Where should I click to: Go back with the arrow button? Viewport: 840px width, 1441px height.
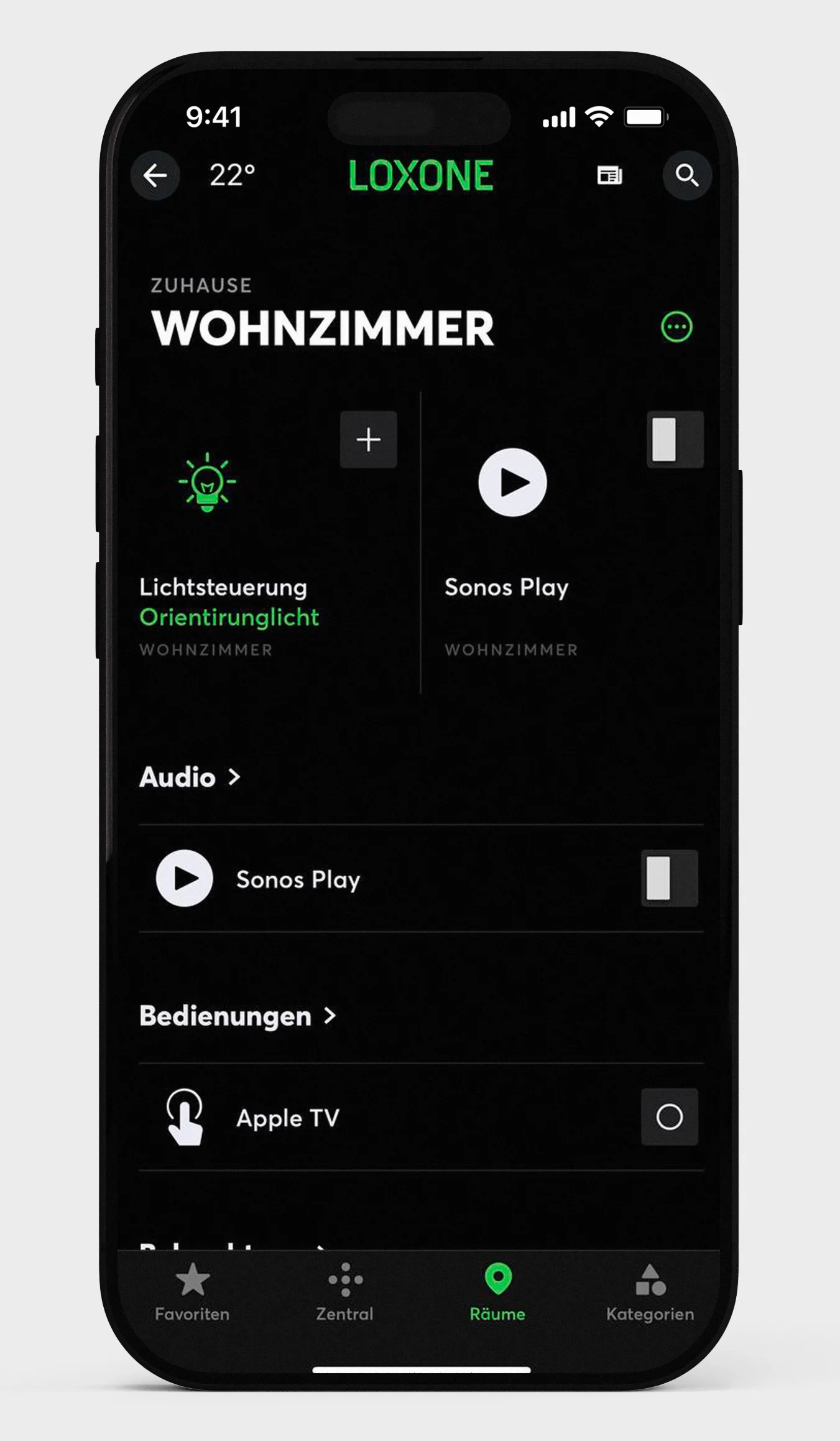(x=155, y=176)
